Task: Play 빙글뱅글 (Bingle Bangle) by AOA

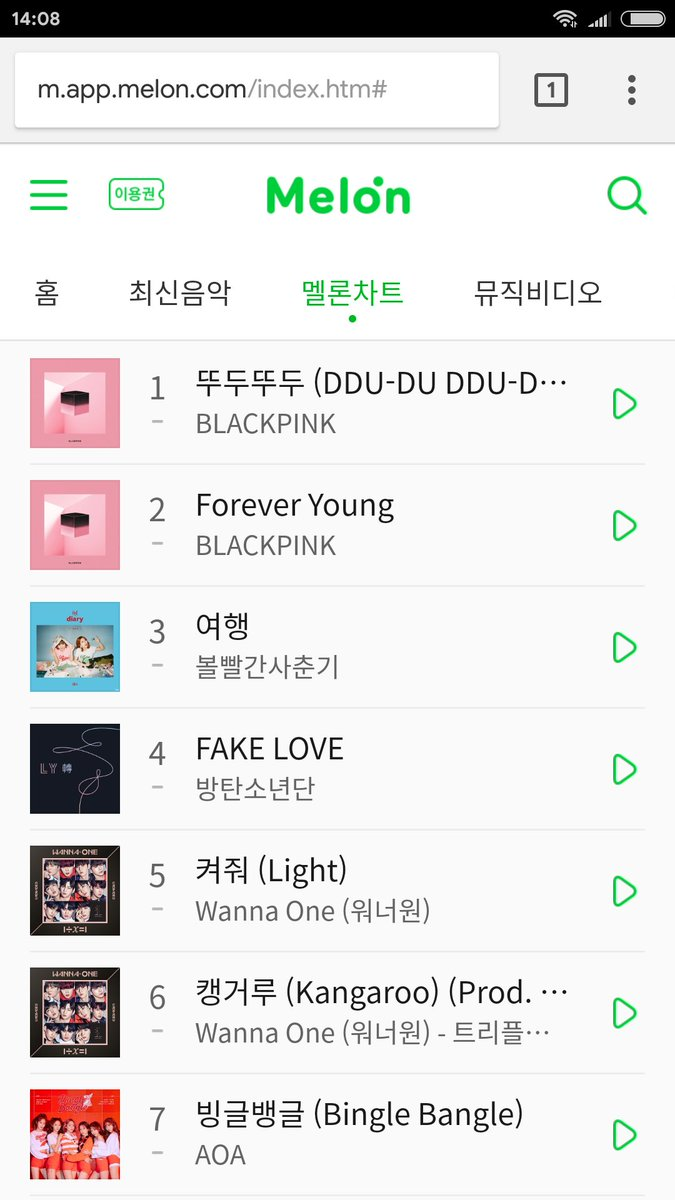Action: pyautogui.click(x=624, y=1136)
